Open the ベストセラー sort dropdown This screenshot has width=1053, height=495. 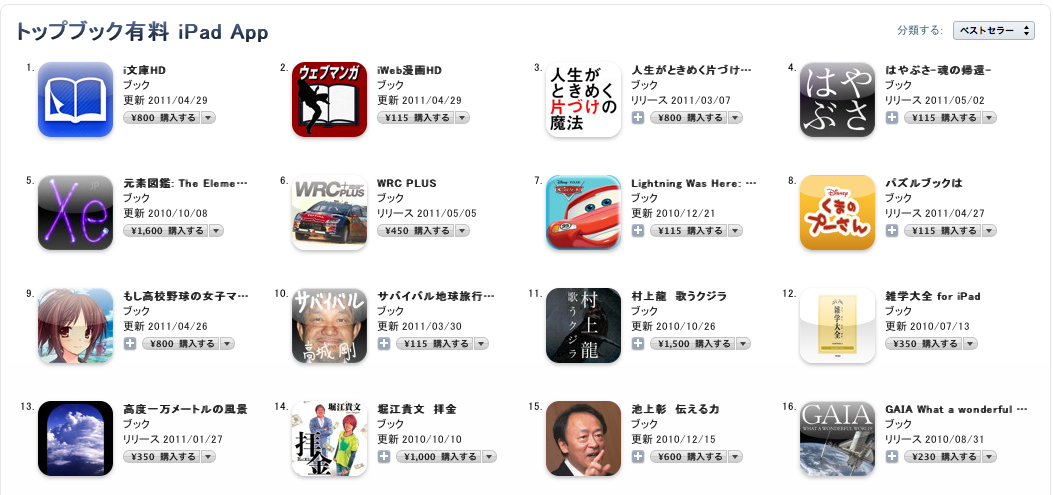(993, 31)
